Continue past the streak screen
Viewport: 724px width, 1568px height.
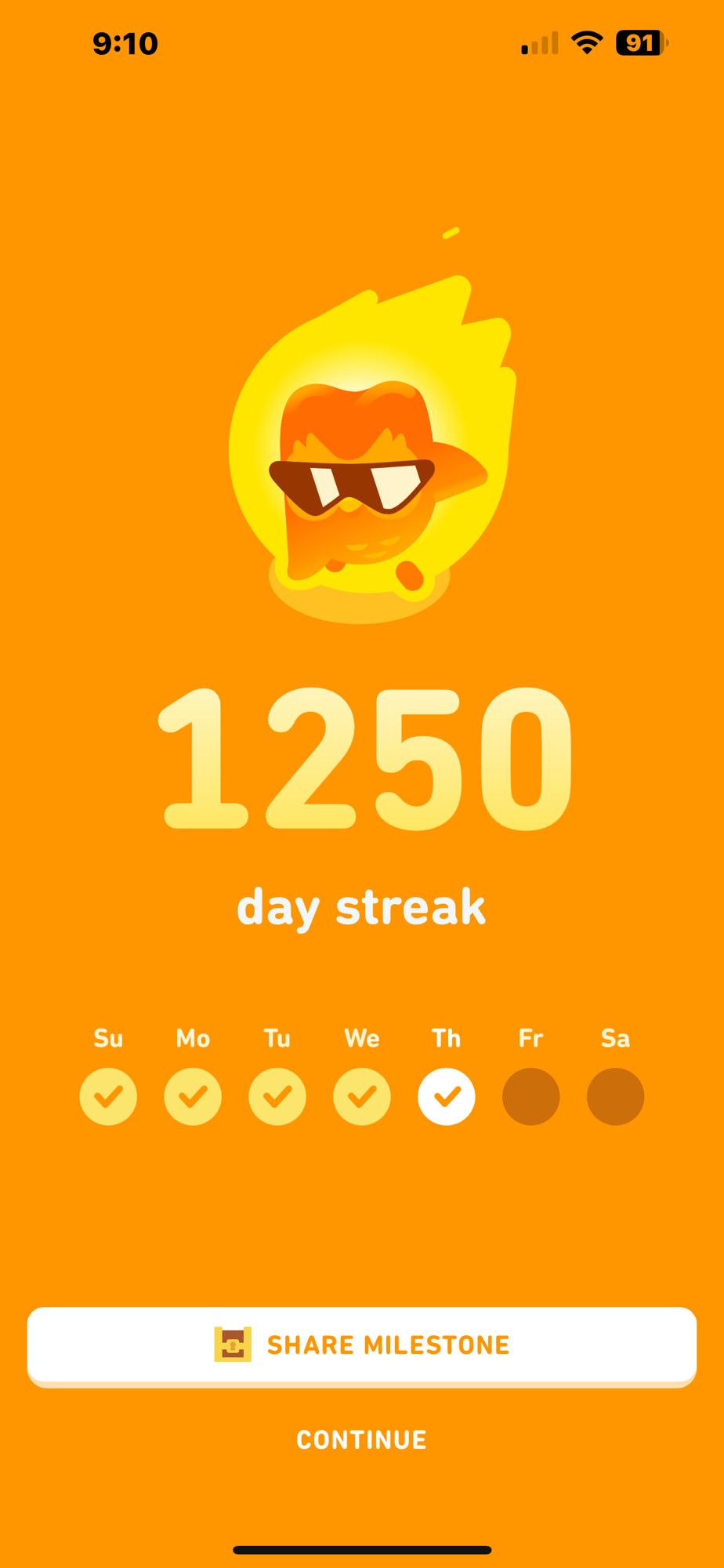[x=362, y=1439]
